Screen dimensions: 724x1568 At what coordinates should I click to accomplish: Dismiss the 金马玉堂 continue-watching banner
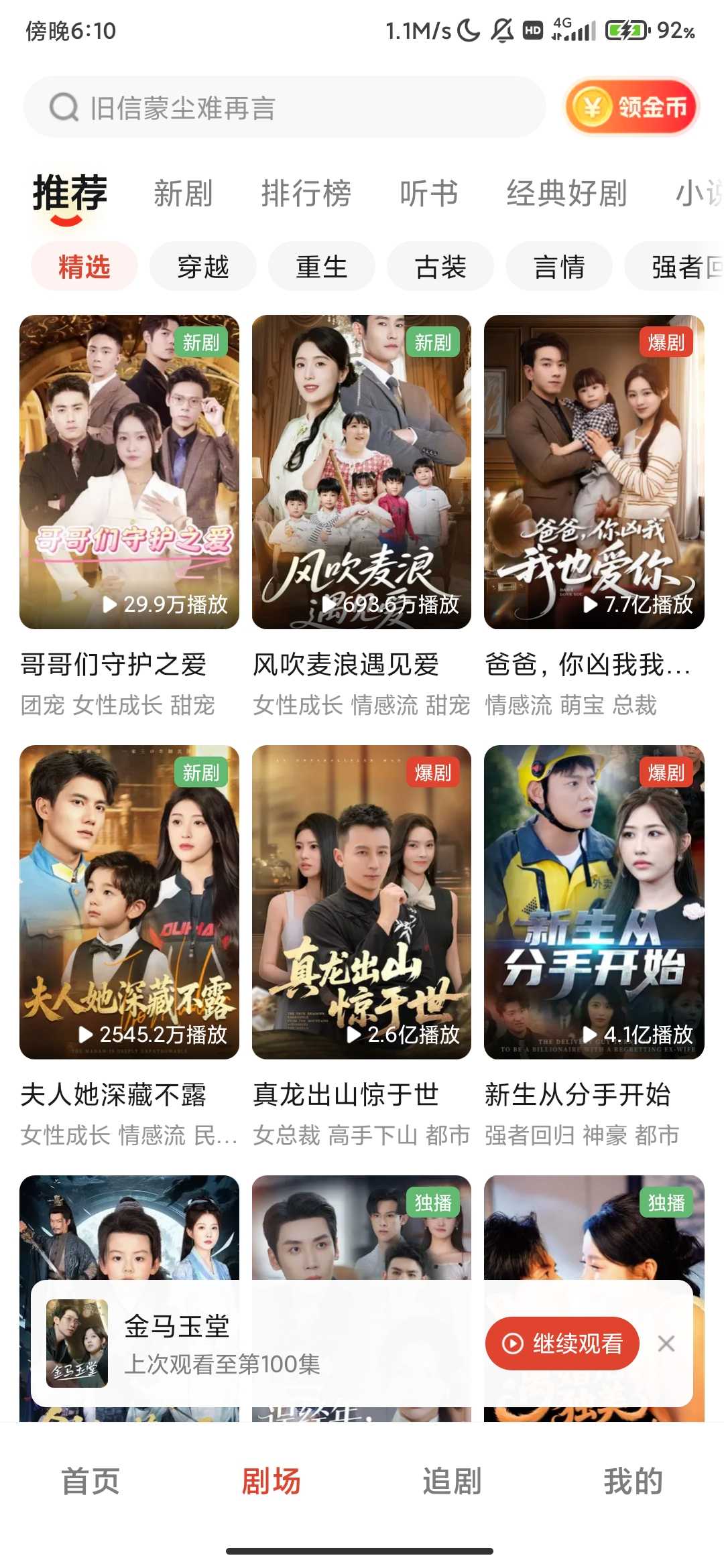click(x=666, y=1344)
